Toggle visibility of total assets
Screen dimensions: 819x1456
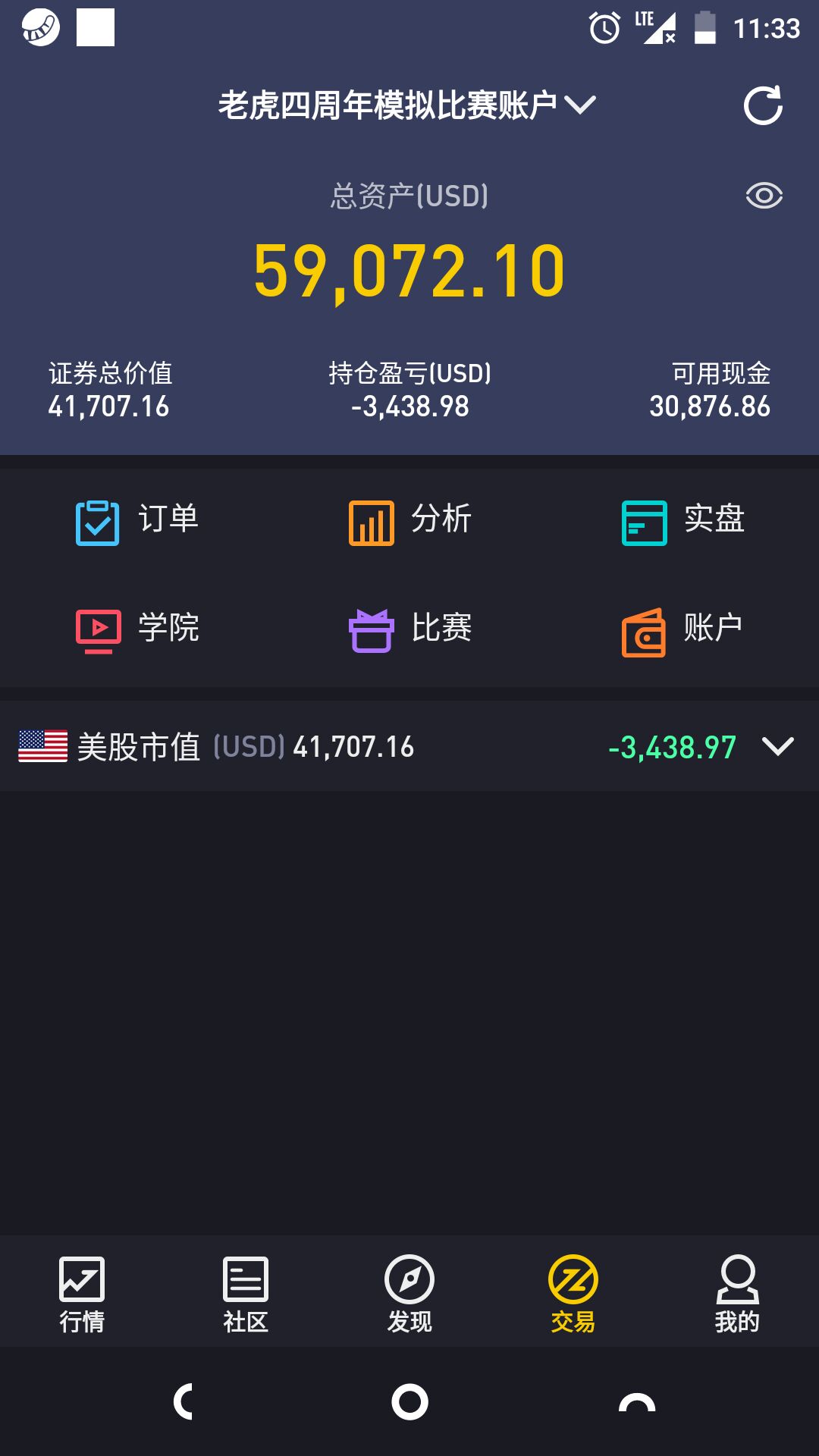click(x=764, y=196)
